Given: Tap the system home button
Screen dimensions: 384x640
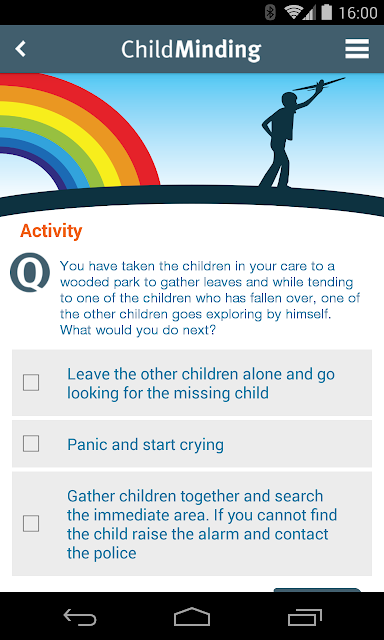Looking at the screenshot, I should pyautogui.click(x=192, y=616).
